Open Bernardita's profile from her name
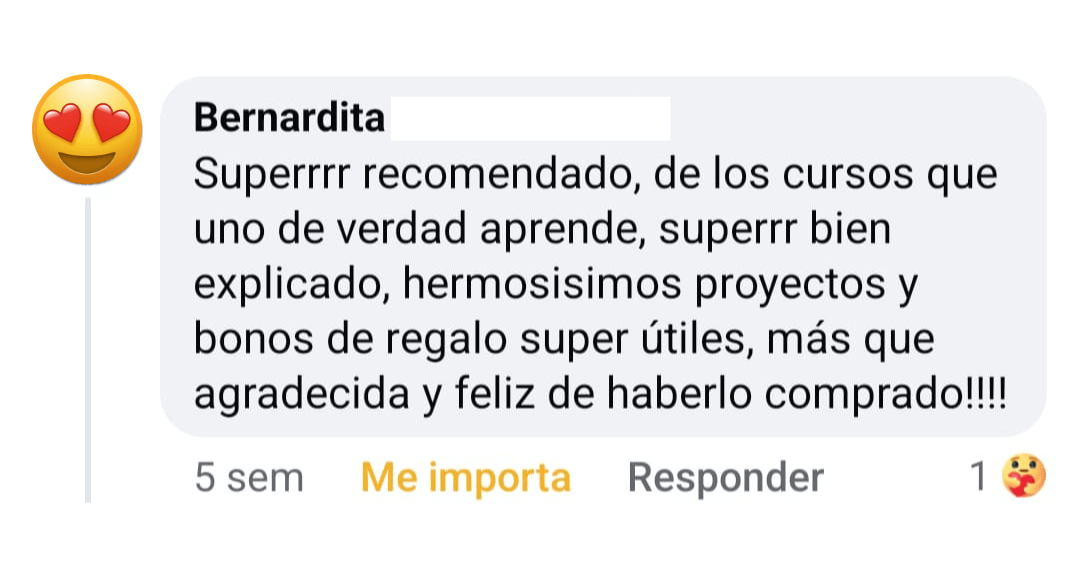 tap(289, 118)
